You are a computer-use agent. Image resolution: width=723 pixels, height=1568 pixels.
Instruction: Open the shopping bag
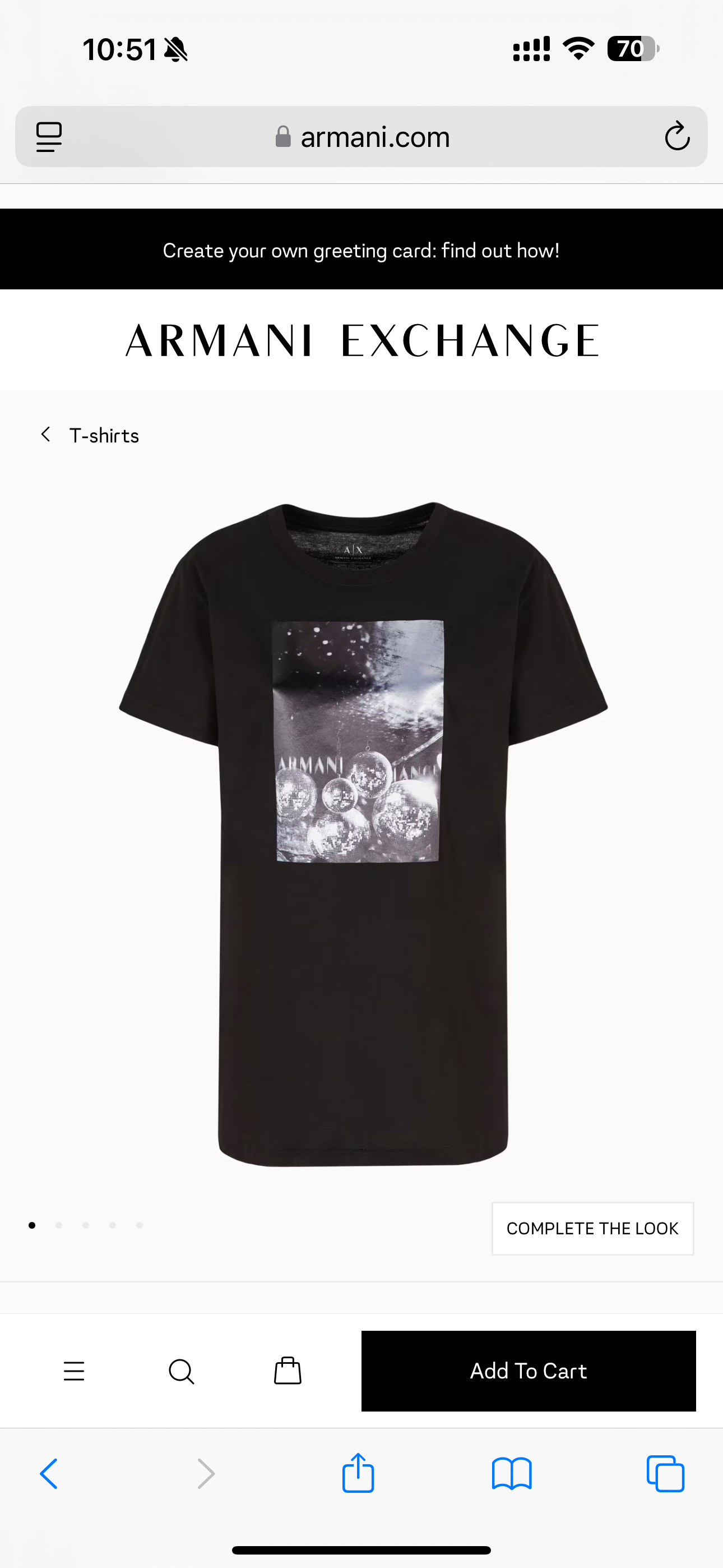[288, 1371]
